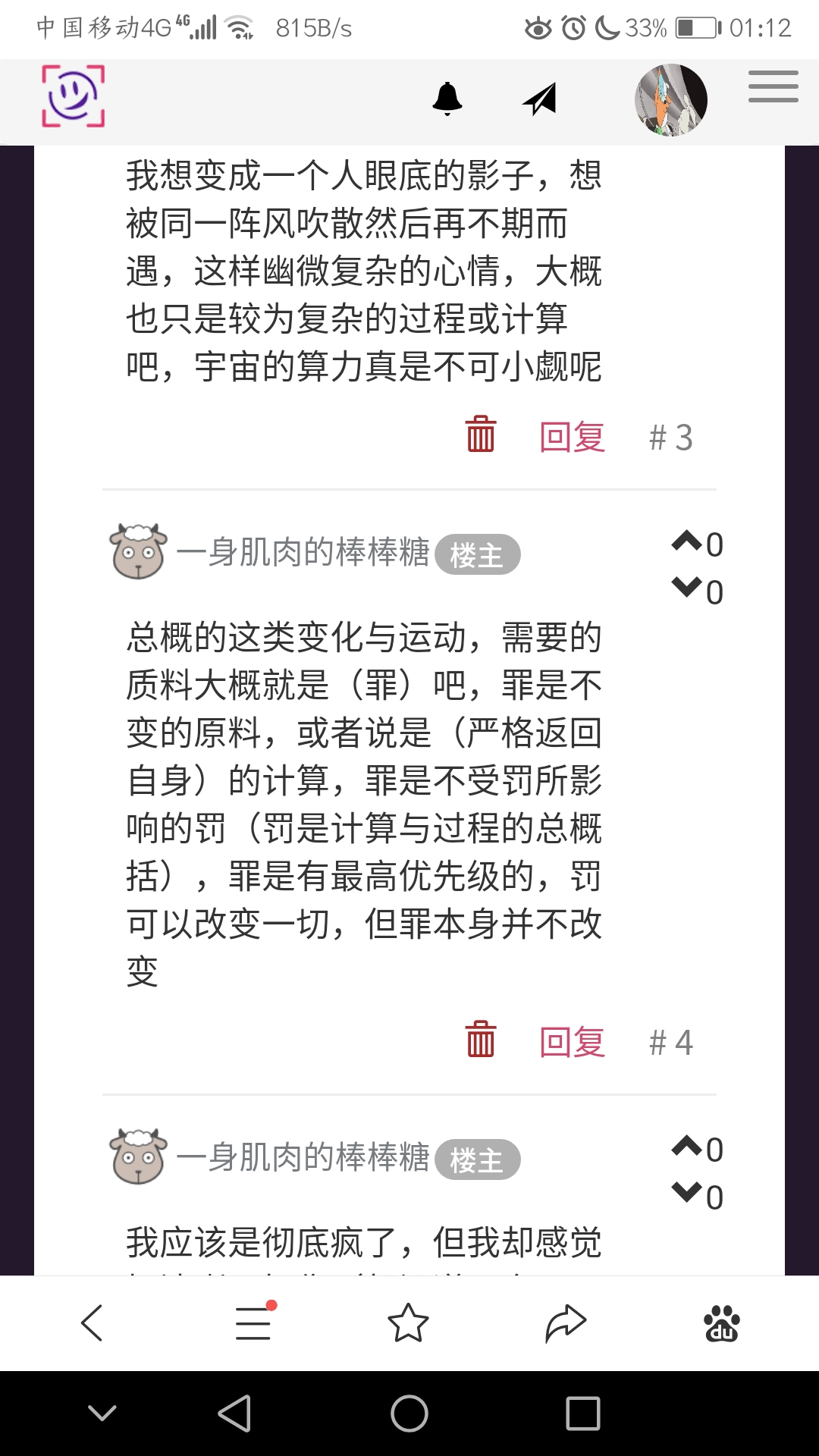Downvote comment #4
The width and height of the screenshot is (819, 1456).
[687, 587]
